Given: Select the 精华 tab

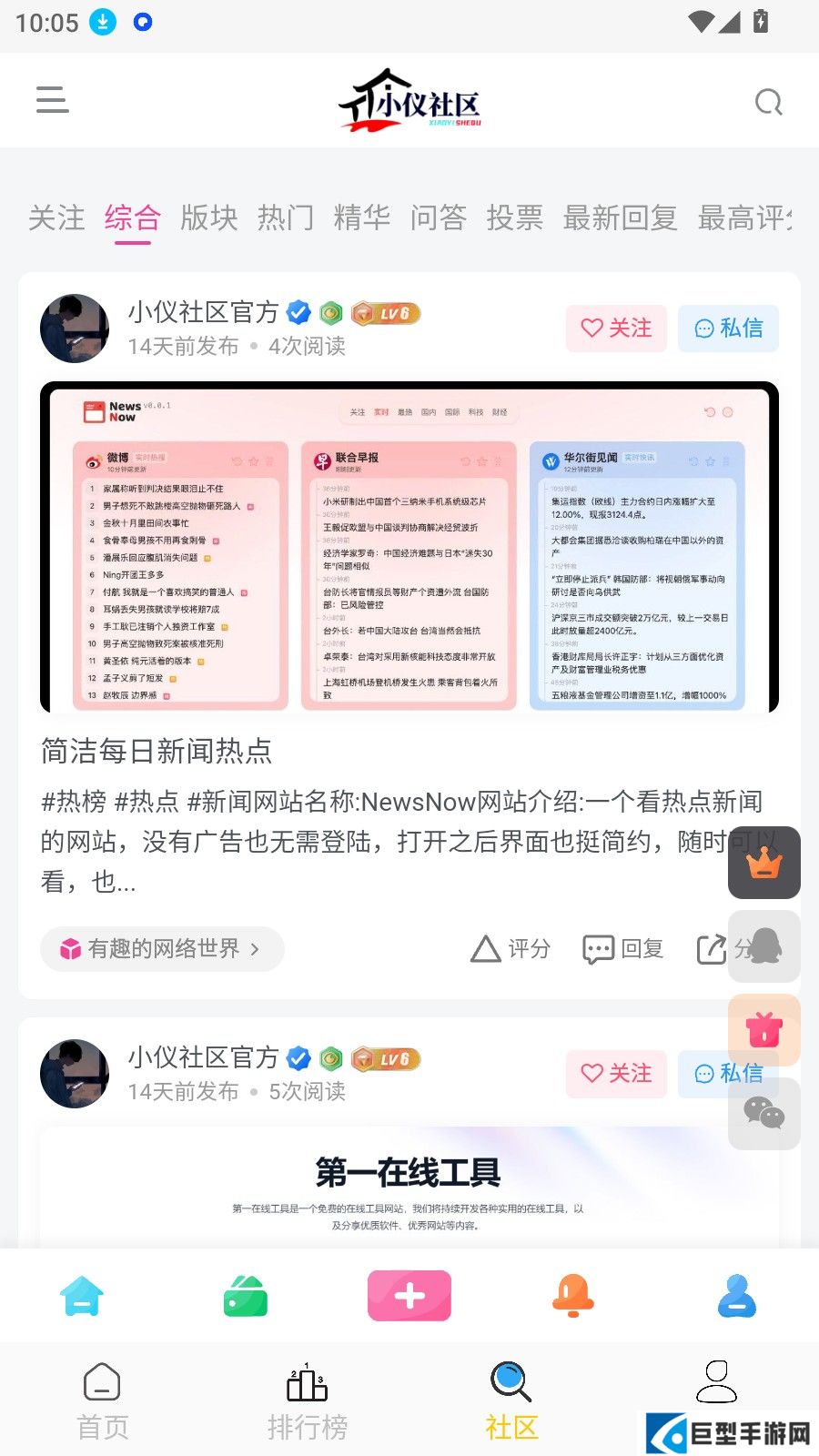Looking at the screenshot, I should click(361, 218).
